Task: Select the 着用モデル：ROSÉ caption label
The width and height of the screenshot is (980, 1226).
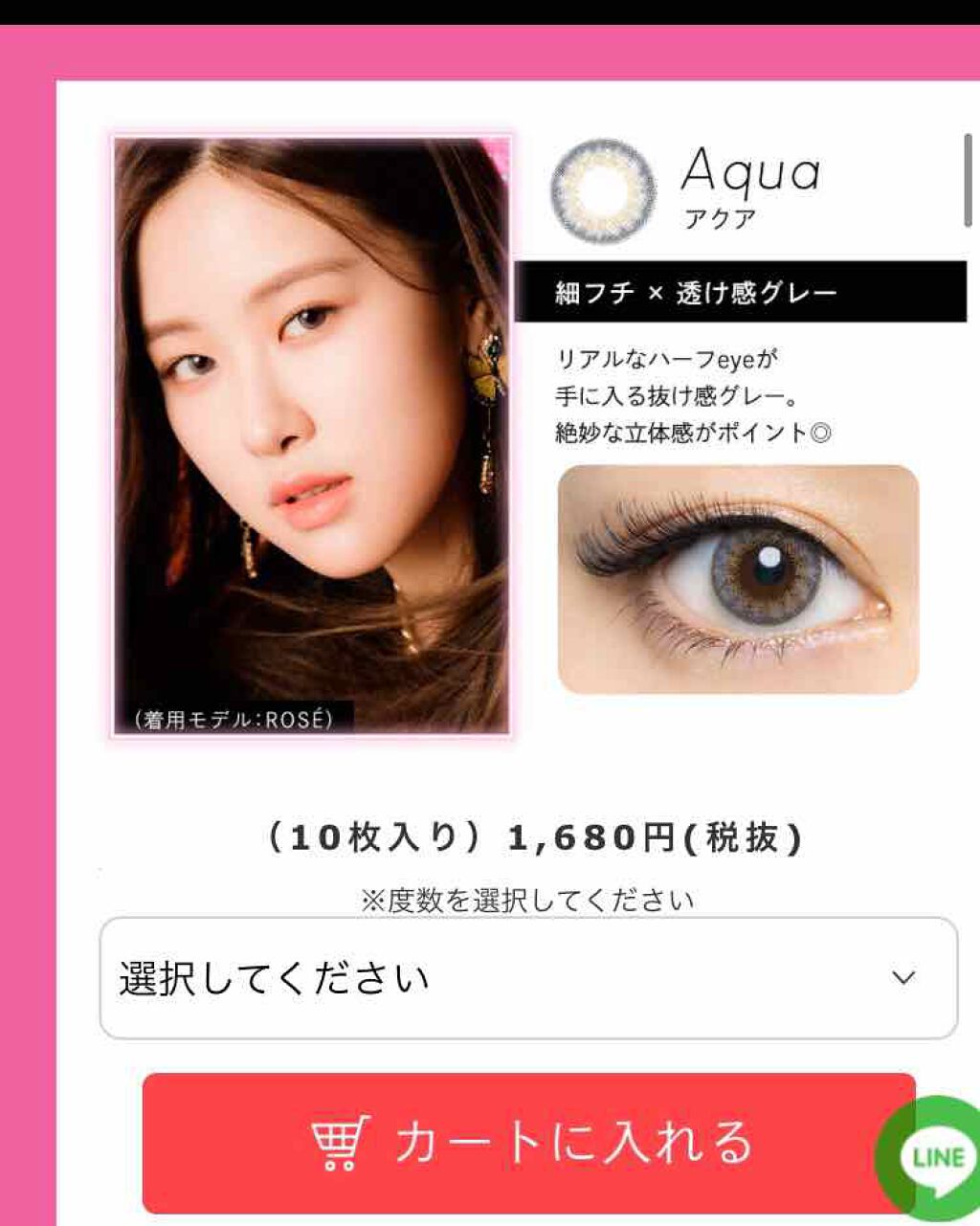Action: 233,717
